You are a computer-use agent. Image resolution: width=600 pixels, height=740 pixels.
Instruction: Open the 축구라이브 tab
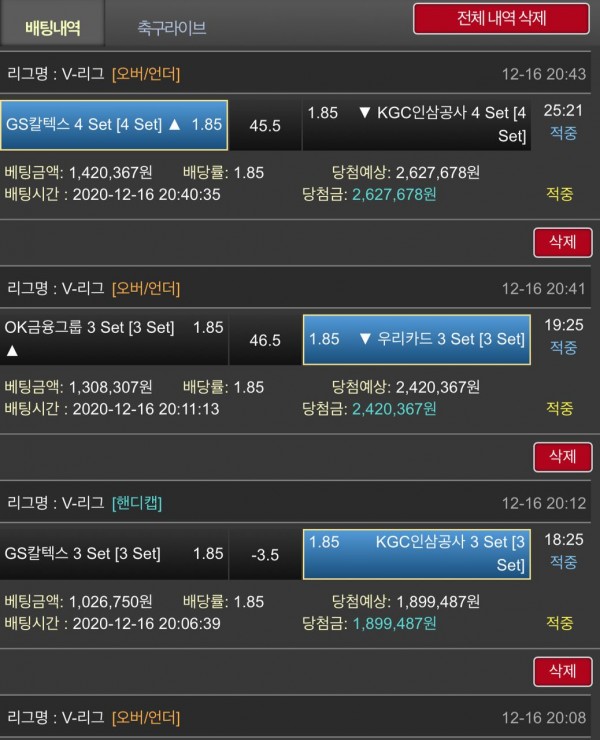tap(172, 28)
